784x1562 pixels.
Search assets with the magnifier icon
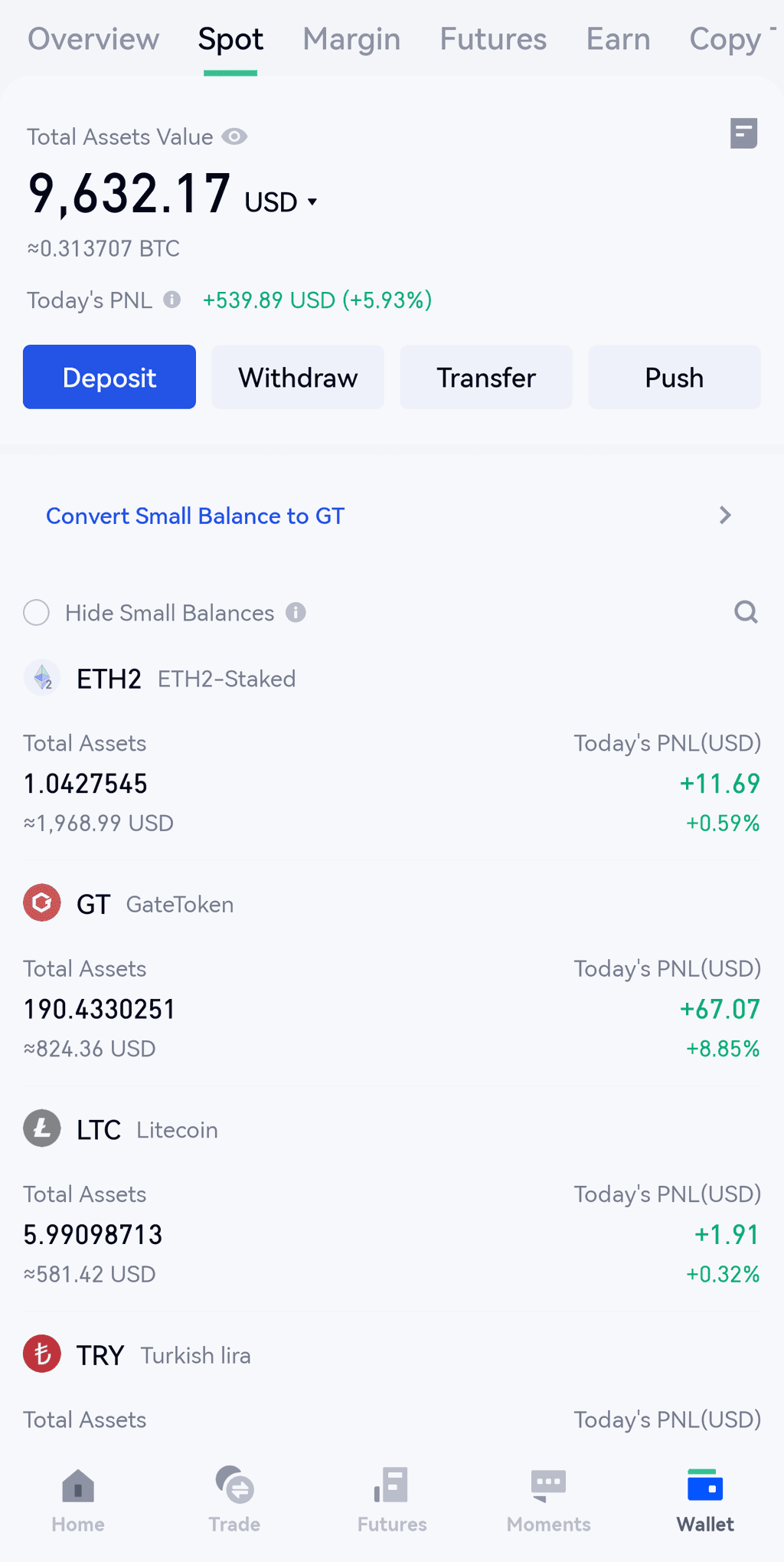click(x=746, y=612)
